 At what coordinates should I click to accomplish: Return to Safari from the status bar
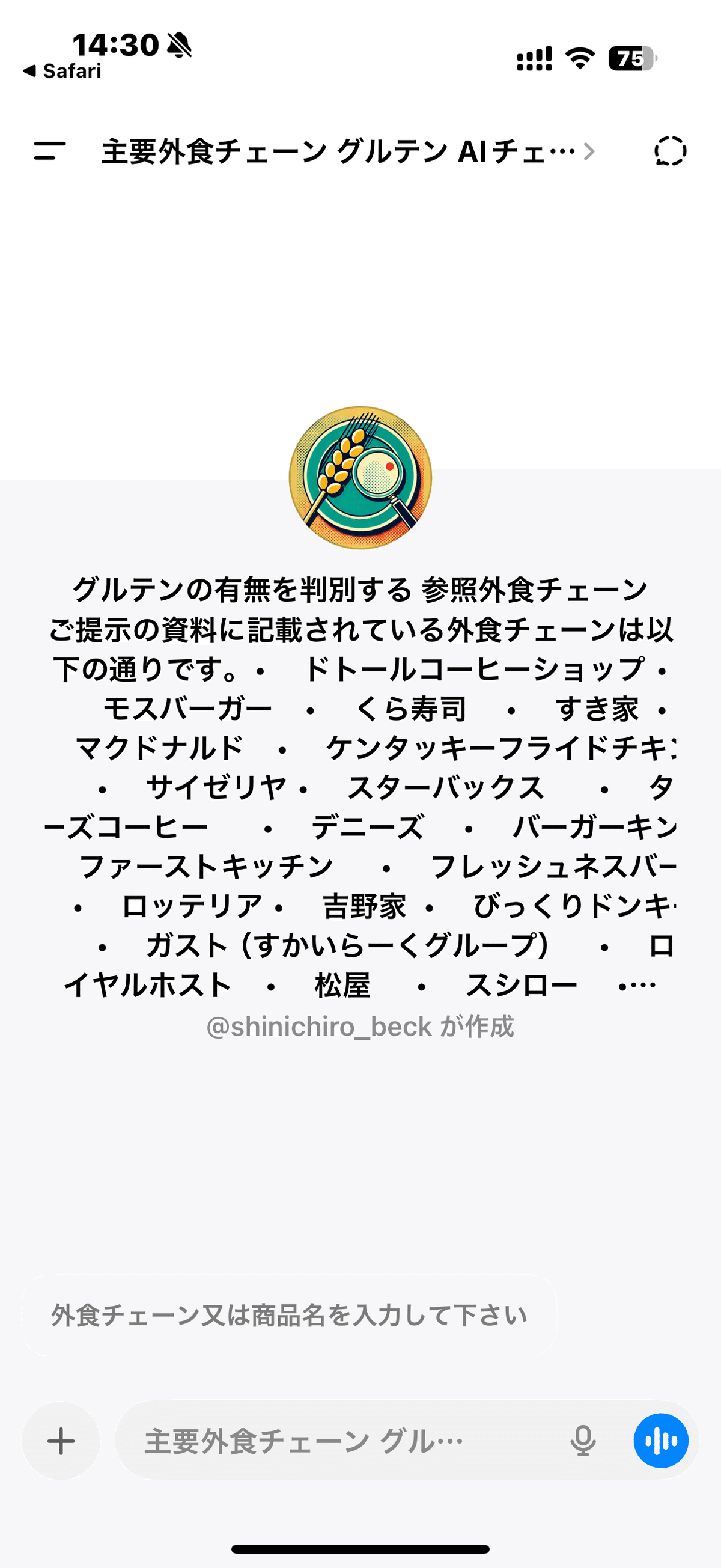[x=62, y=71]
